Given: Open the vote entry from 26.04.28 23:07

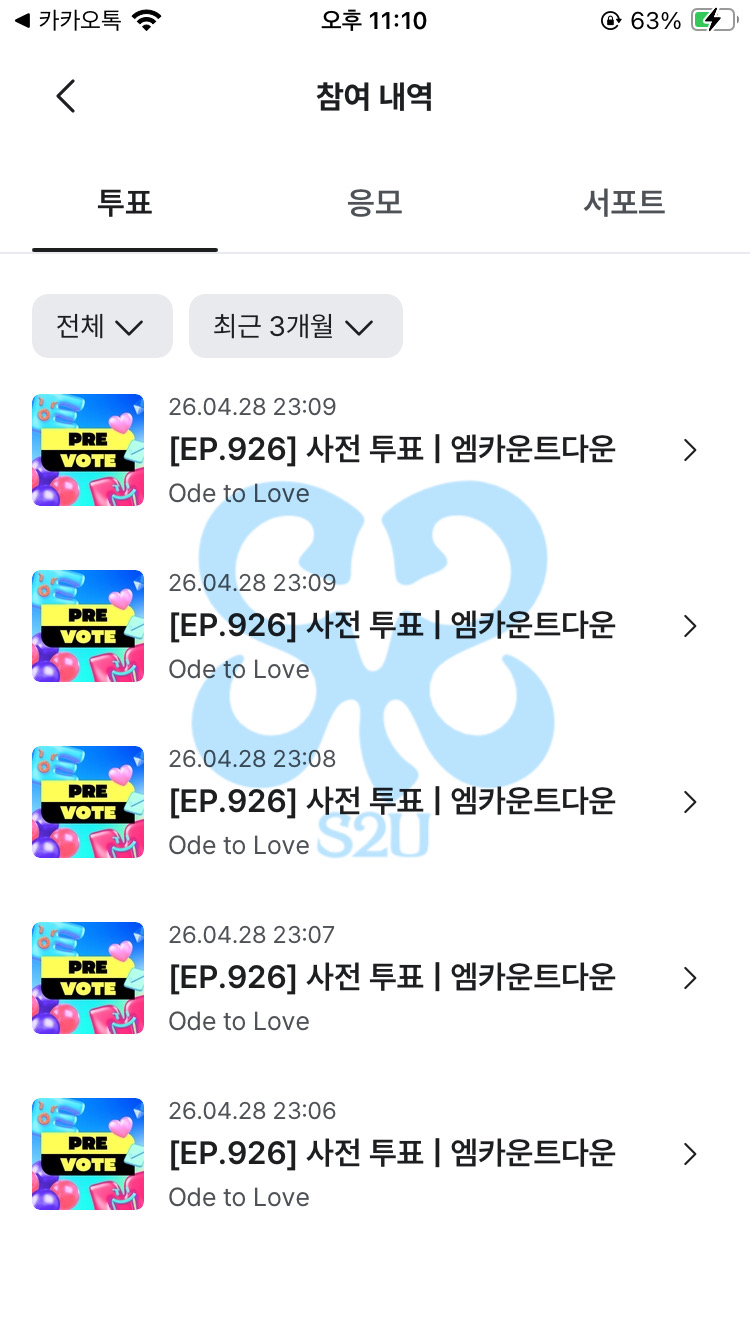Looking at the screenshot, I should (x=375, y=978).
